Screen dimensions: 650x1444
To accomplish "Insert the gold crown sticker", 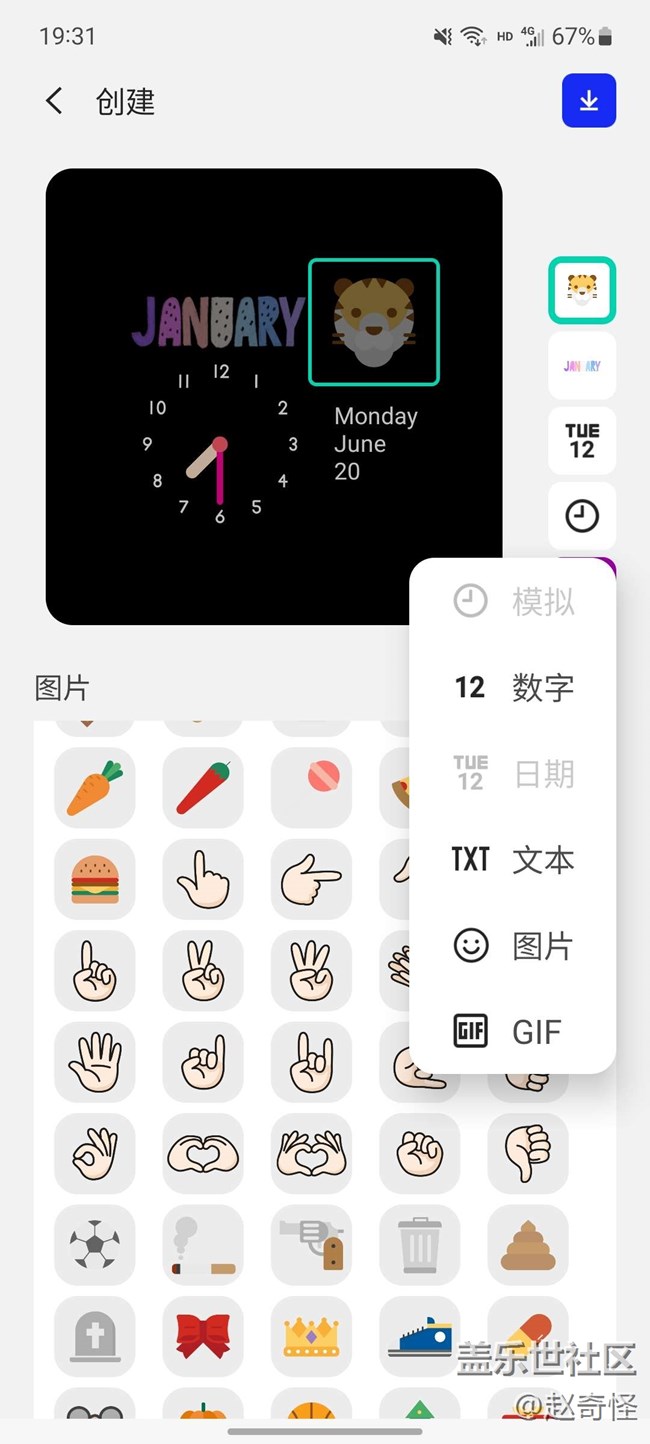I will (x=311, y=1336).
